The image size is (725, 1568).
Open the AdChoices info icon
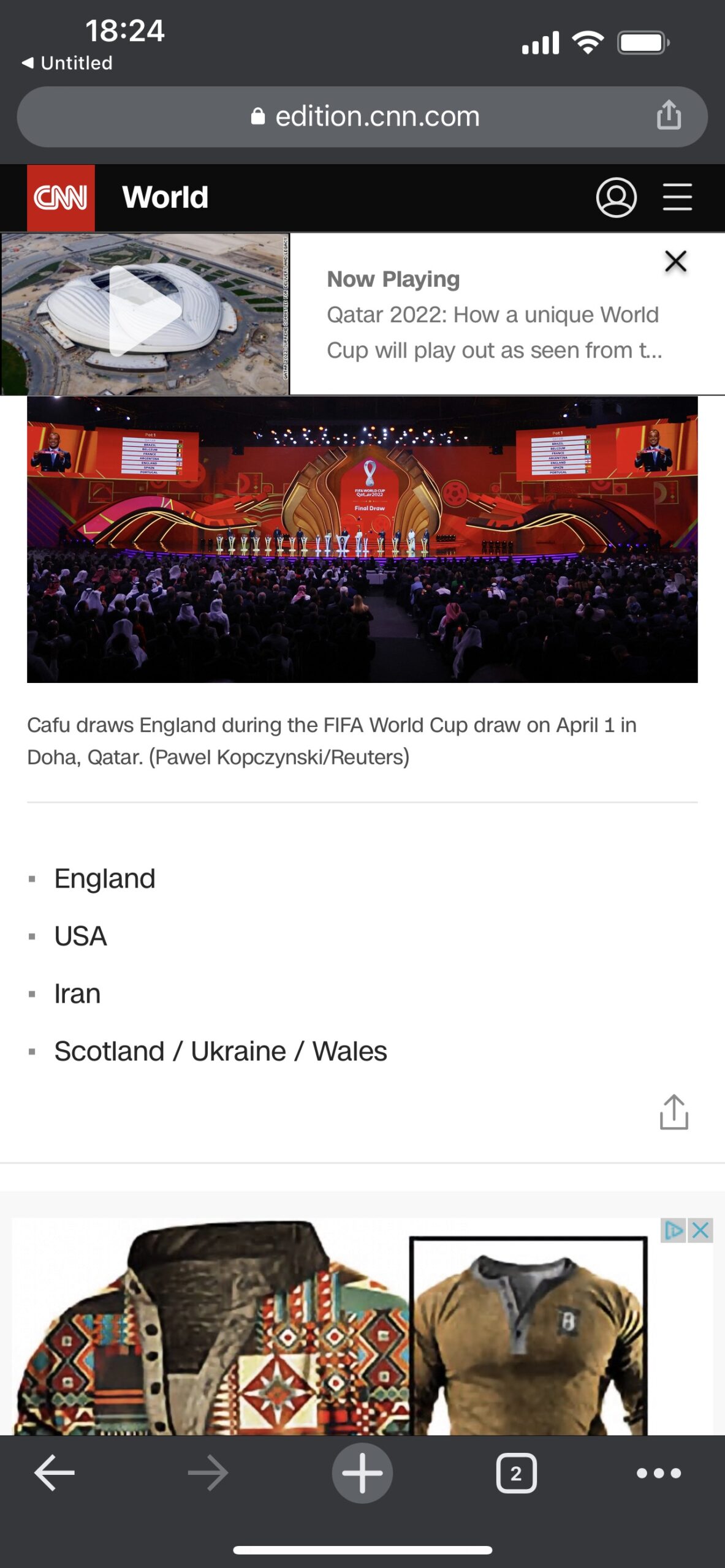(x=674, y=1230)
